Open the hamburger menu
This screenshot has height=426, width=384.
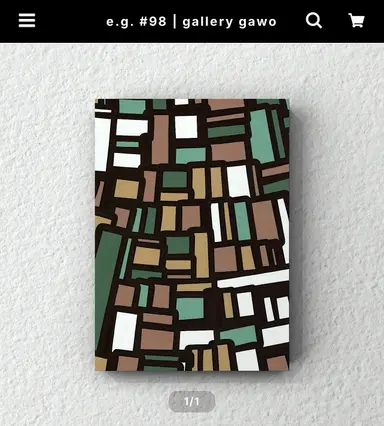[x=27, y=21]
